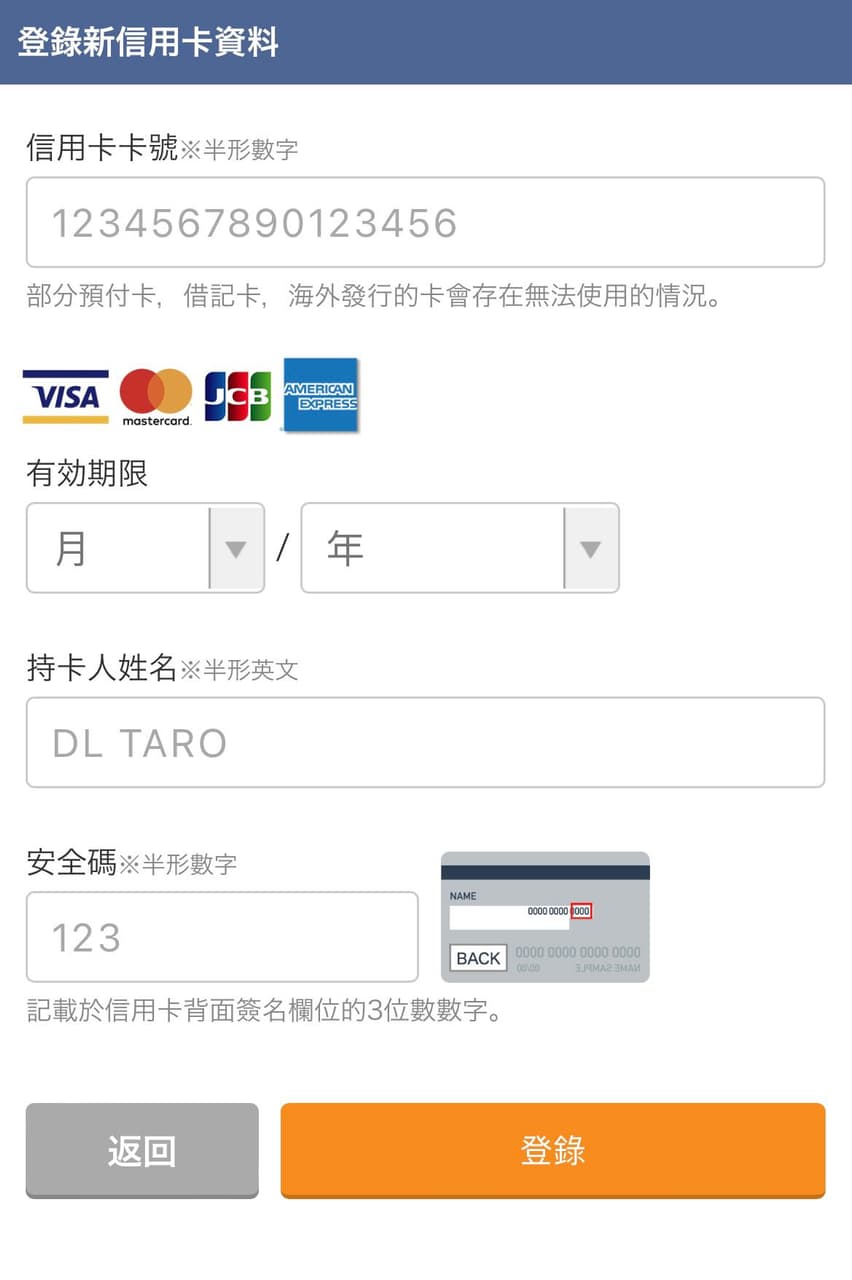
Task: Tap the credit card number field
Action: pyautogui.click(x=425, y=222)
